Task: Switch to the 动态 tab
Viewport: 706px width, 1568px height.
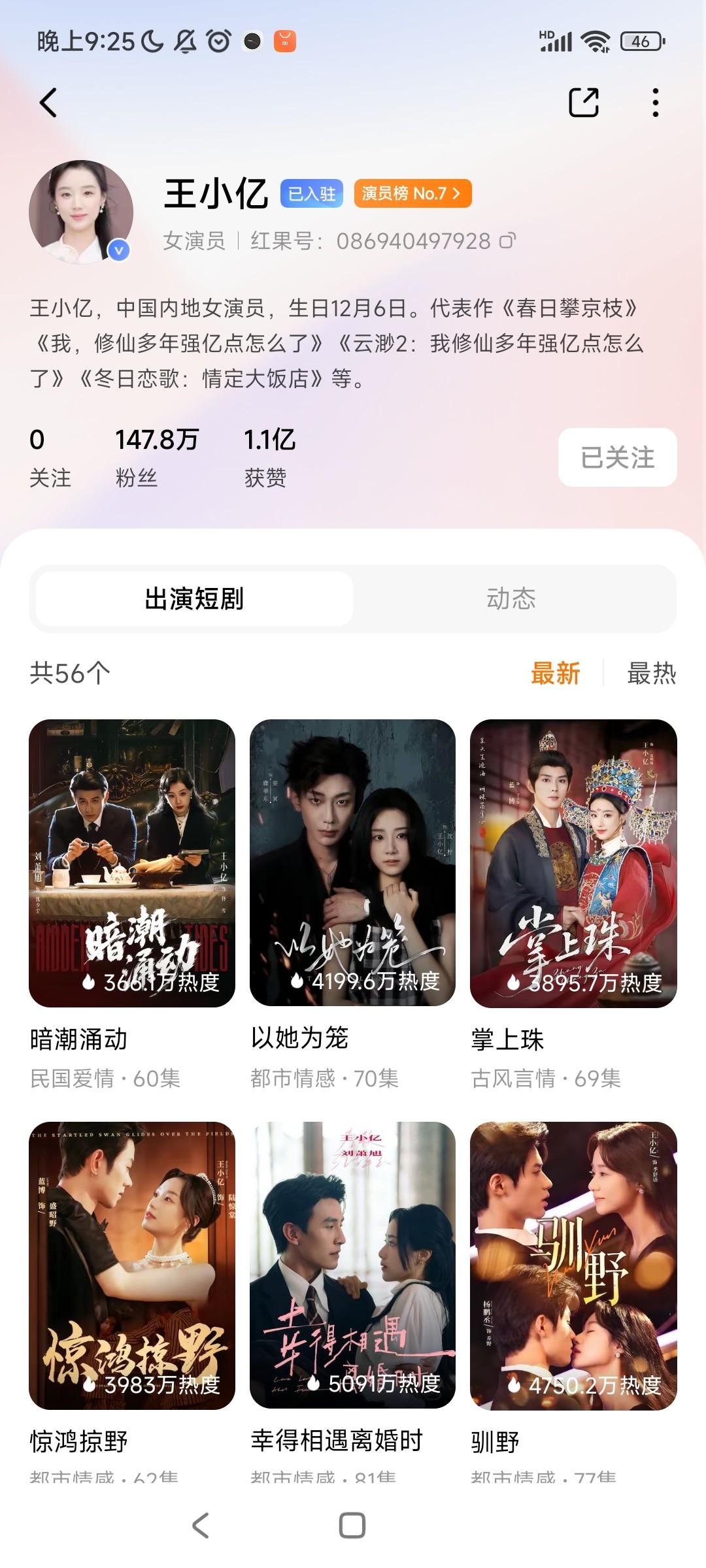Action: [x=511, y=598]
